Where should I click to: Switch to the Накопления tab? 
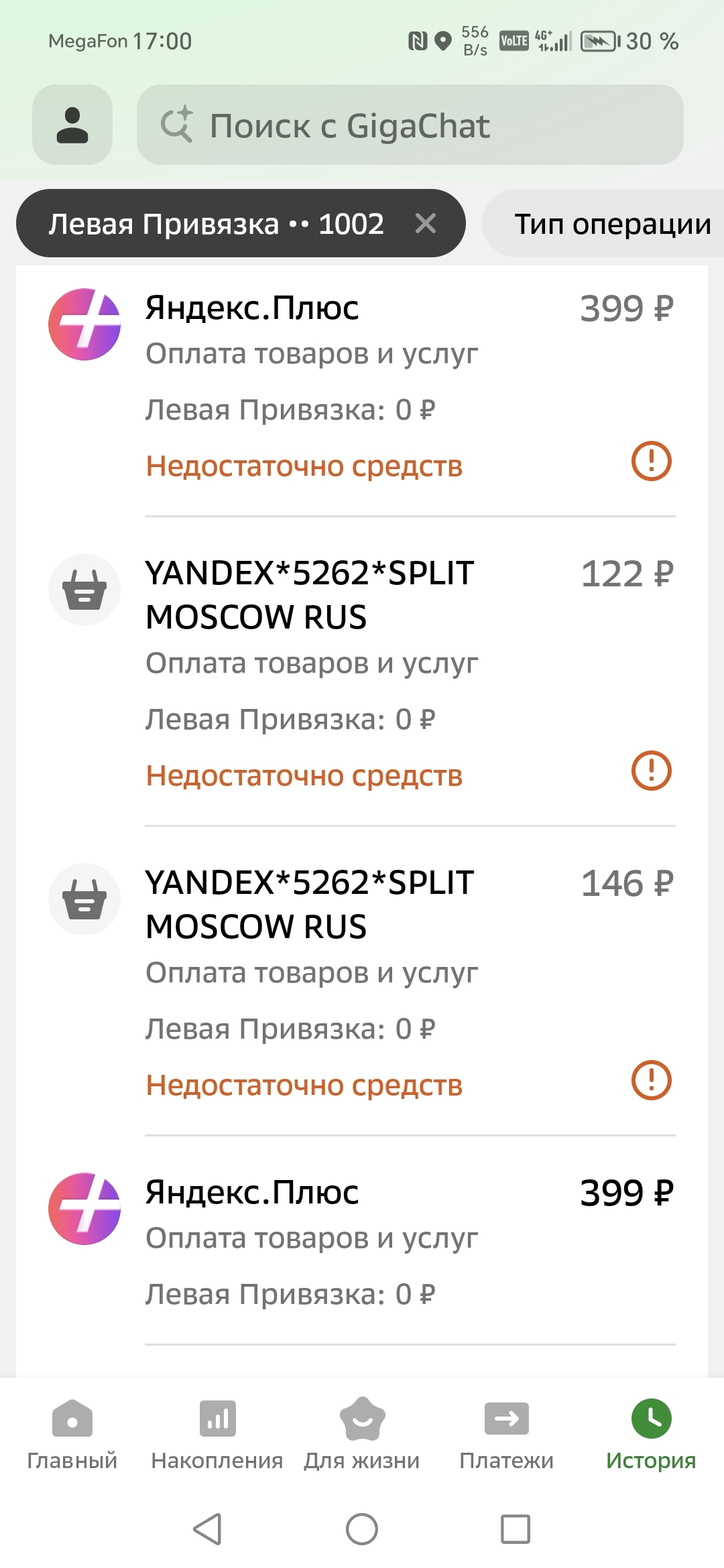[x=217, y=1434]
